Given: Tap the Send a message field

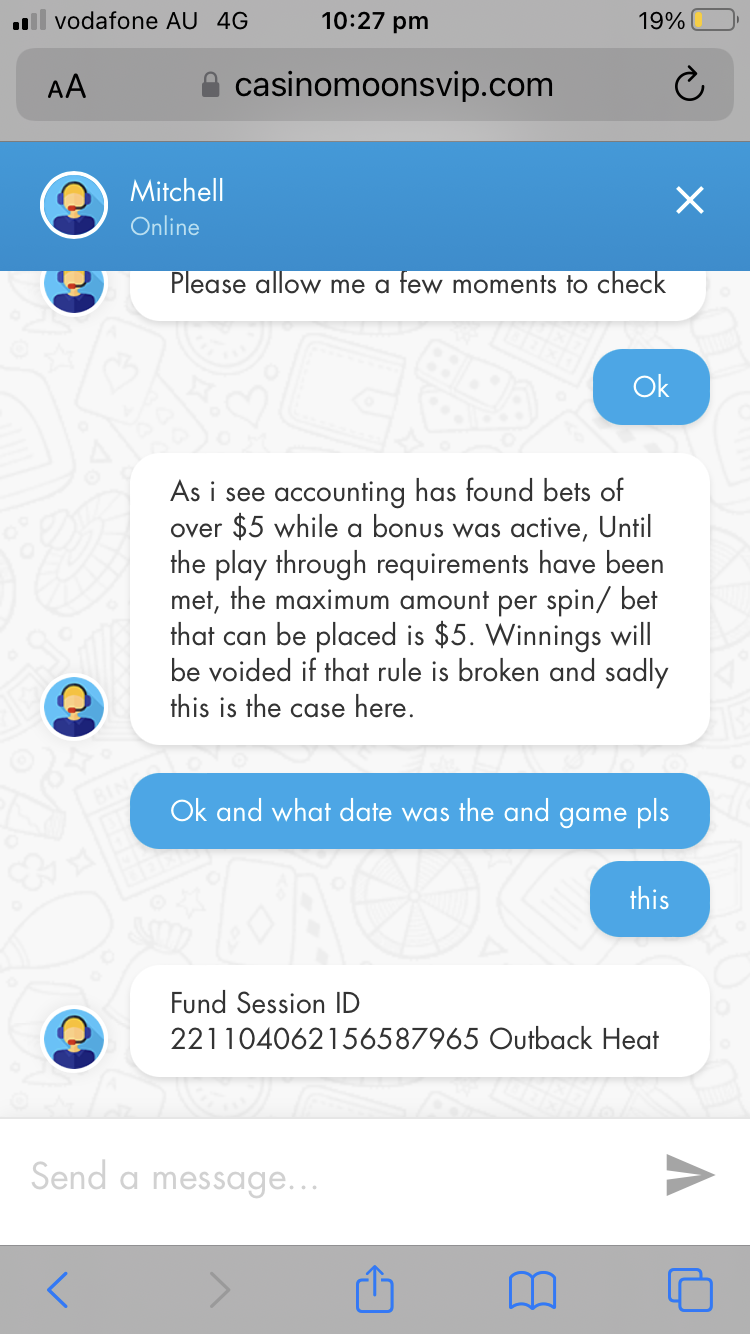Looking at the screenshot, I should click(330, 1177).
